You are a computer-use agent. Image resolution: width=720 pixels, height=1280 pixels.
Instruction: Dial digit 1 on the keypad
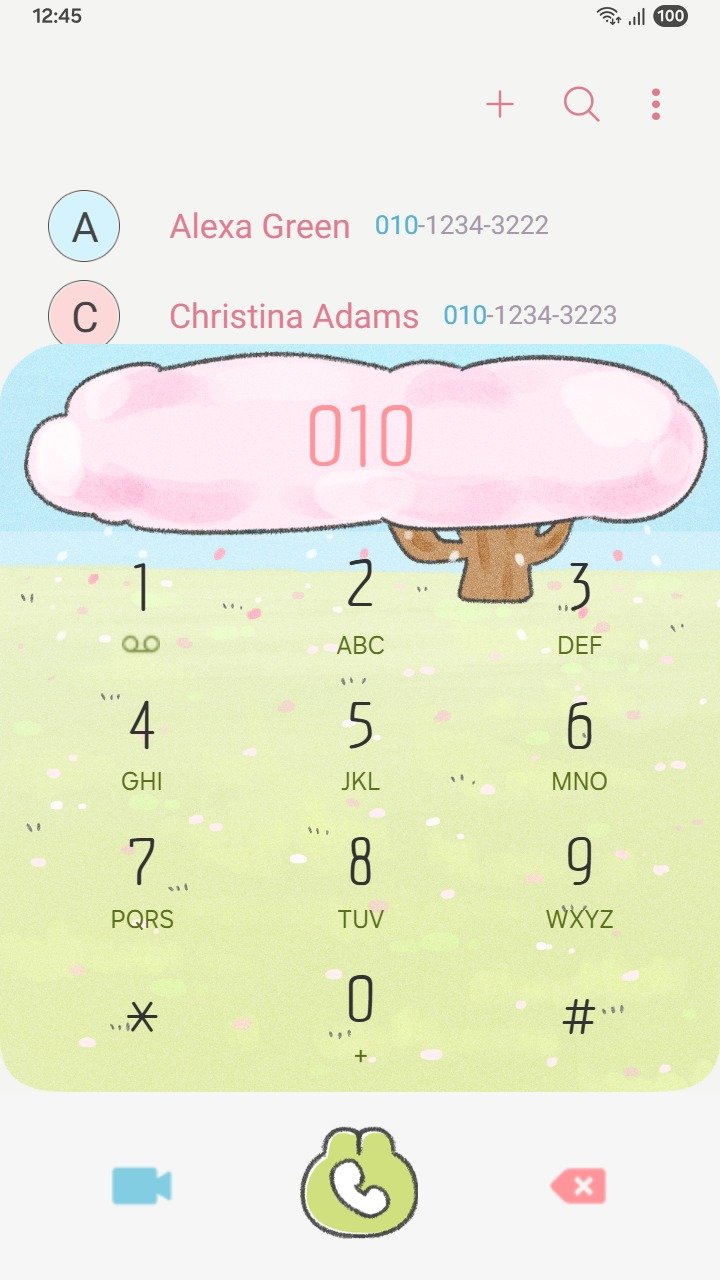(142, 603)
